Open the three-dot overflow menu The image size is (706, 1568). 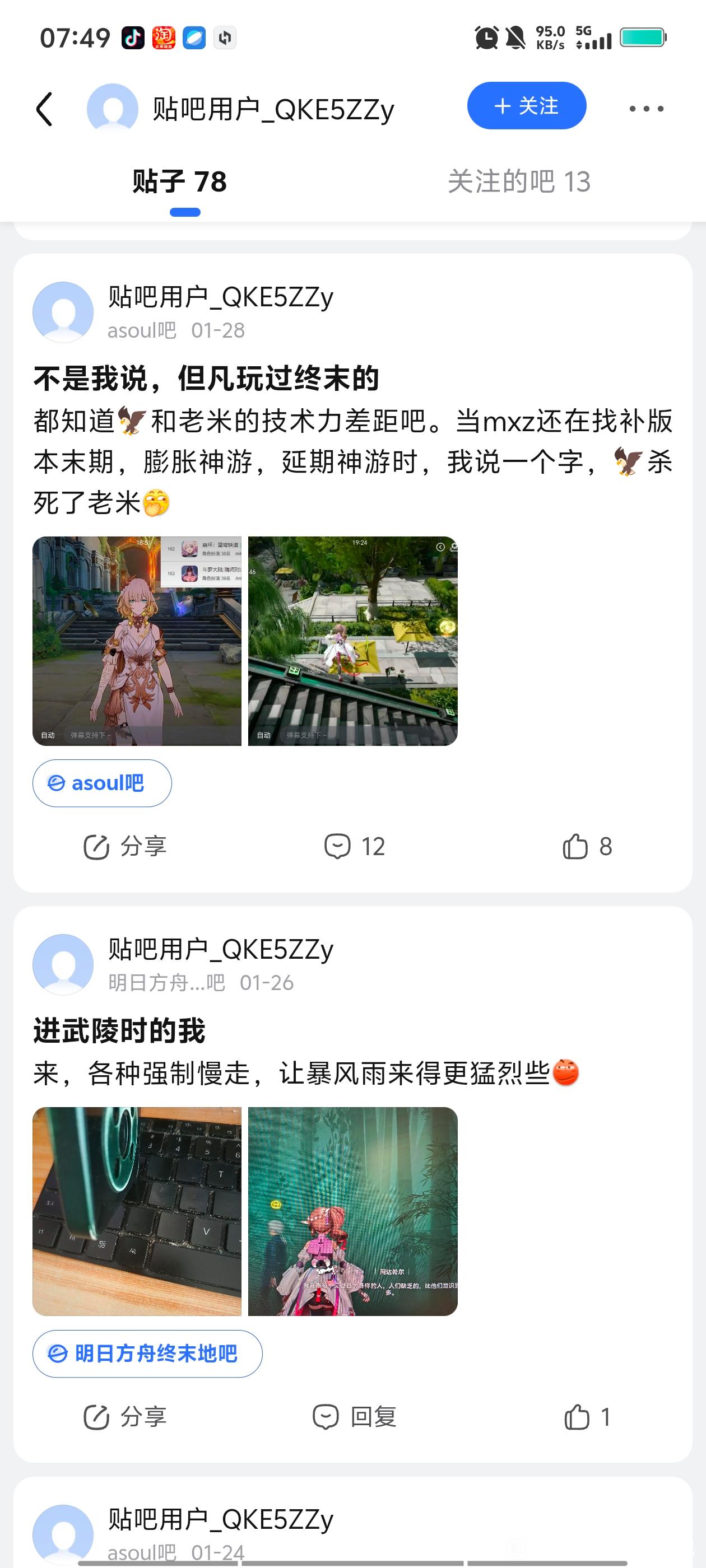point(645,109)
